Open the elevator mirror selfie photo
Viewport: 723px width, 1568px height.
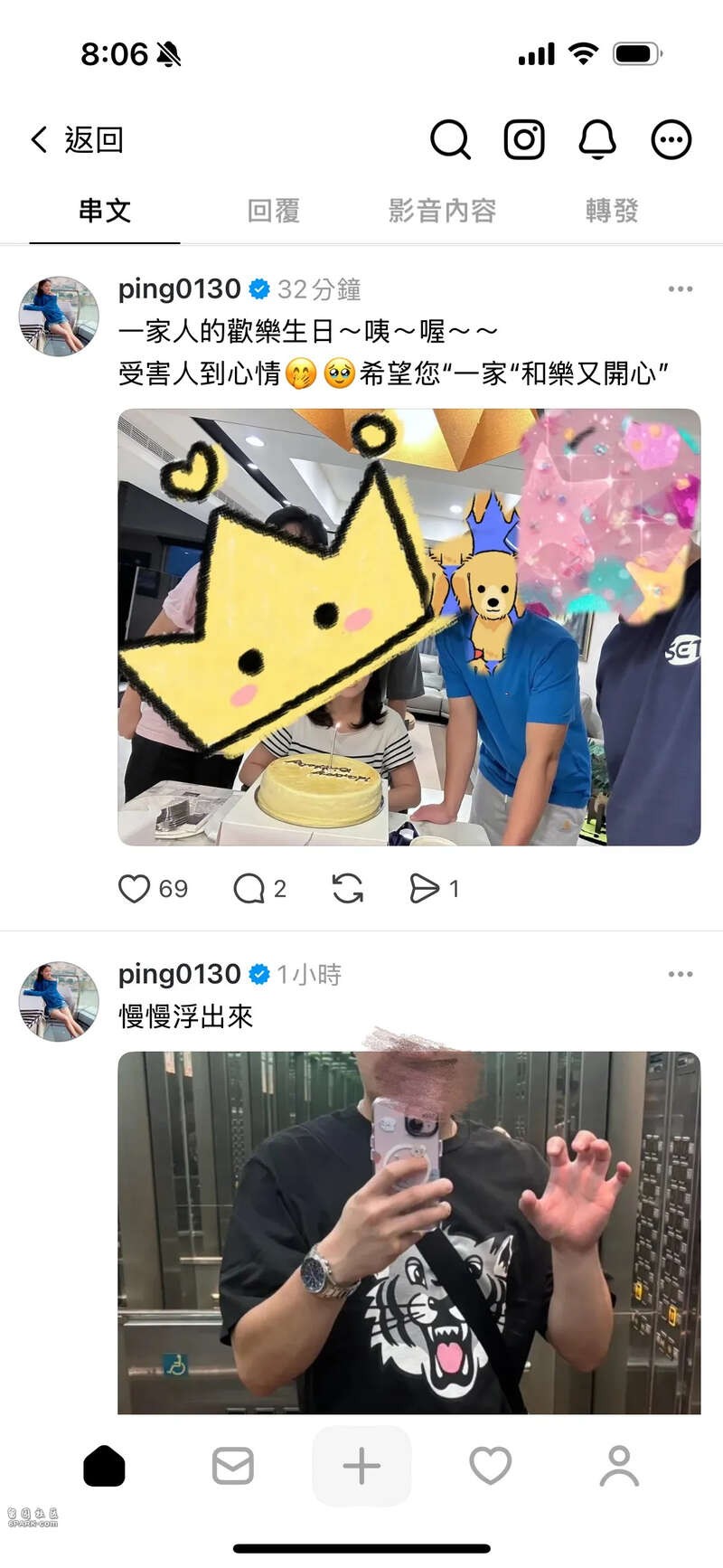[408, 1232]
